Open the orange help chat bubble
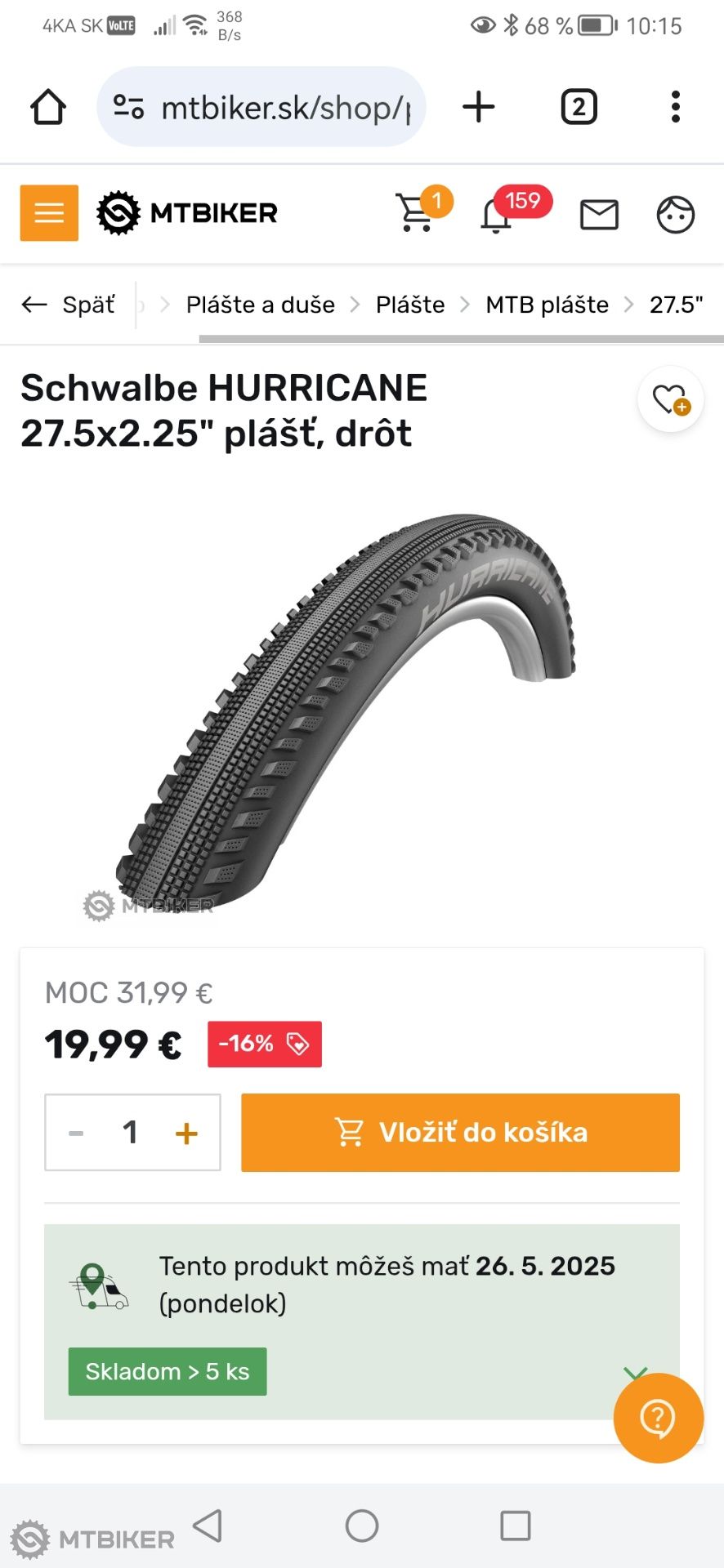This screenshot has height=1568, width=724. 658,1418
